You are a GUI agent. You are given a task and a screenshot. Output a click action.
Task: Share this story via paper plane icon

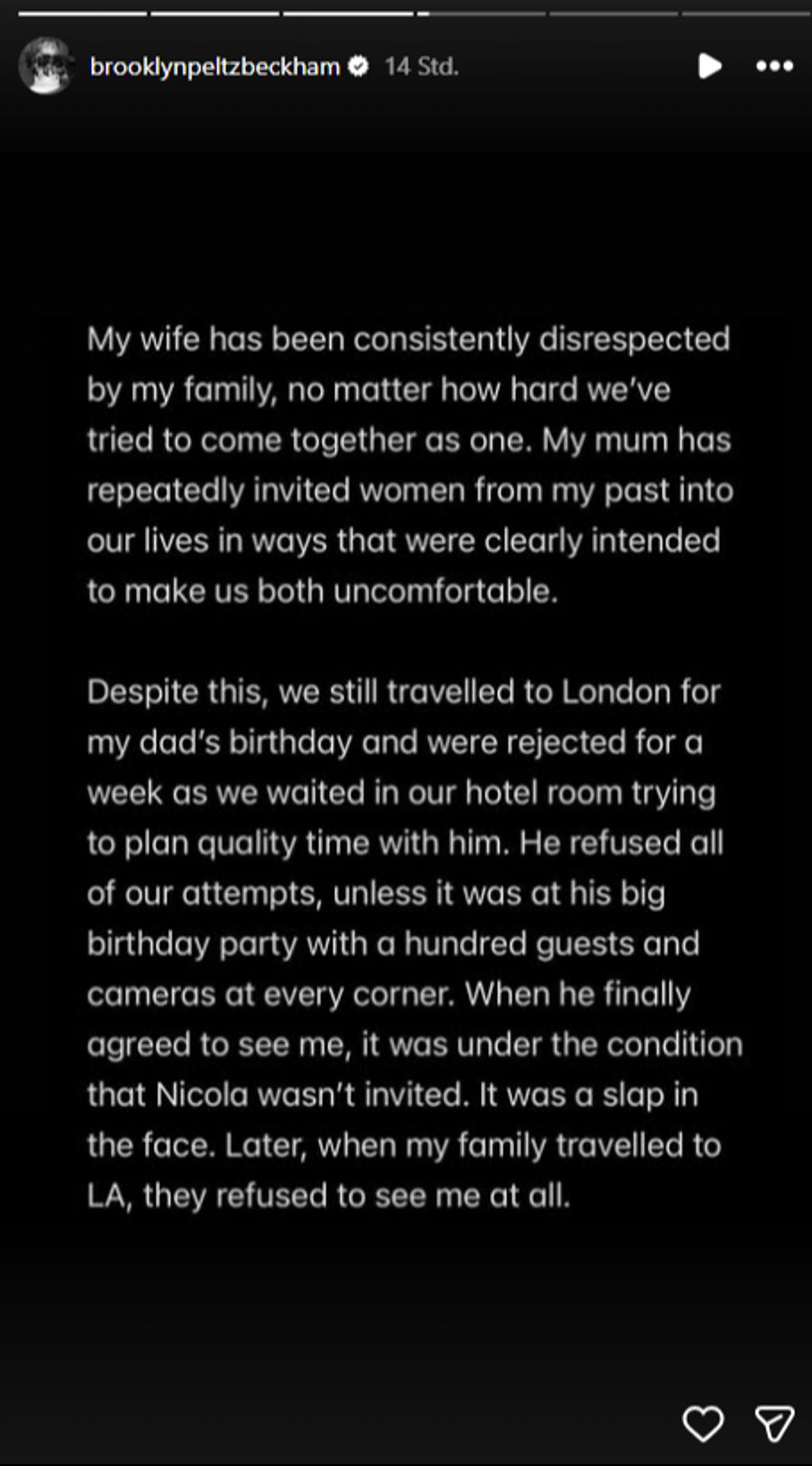(773, 1424)
